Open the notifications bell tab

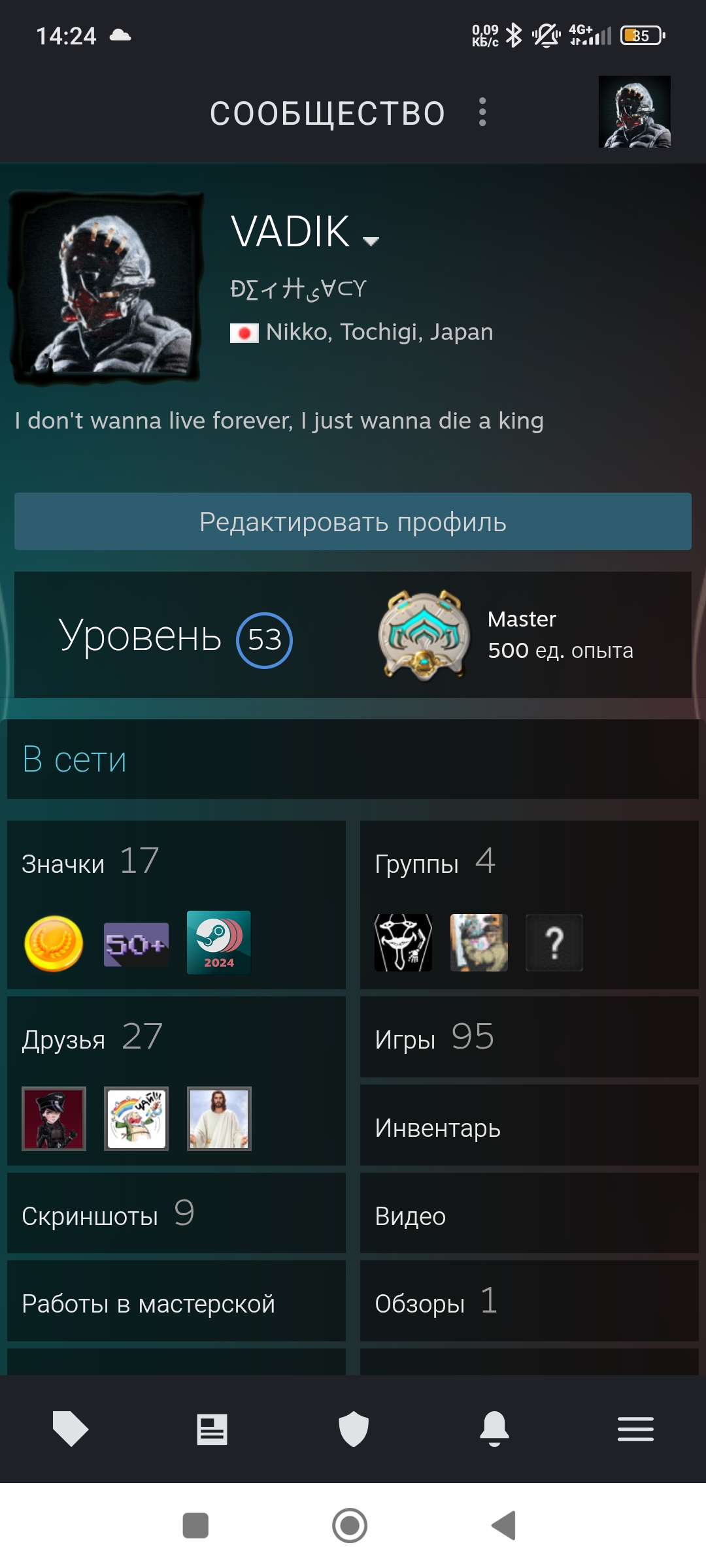pos(494,1429)
